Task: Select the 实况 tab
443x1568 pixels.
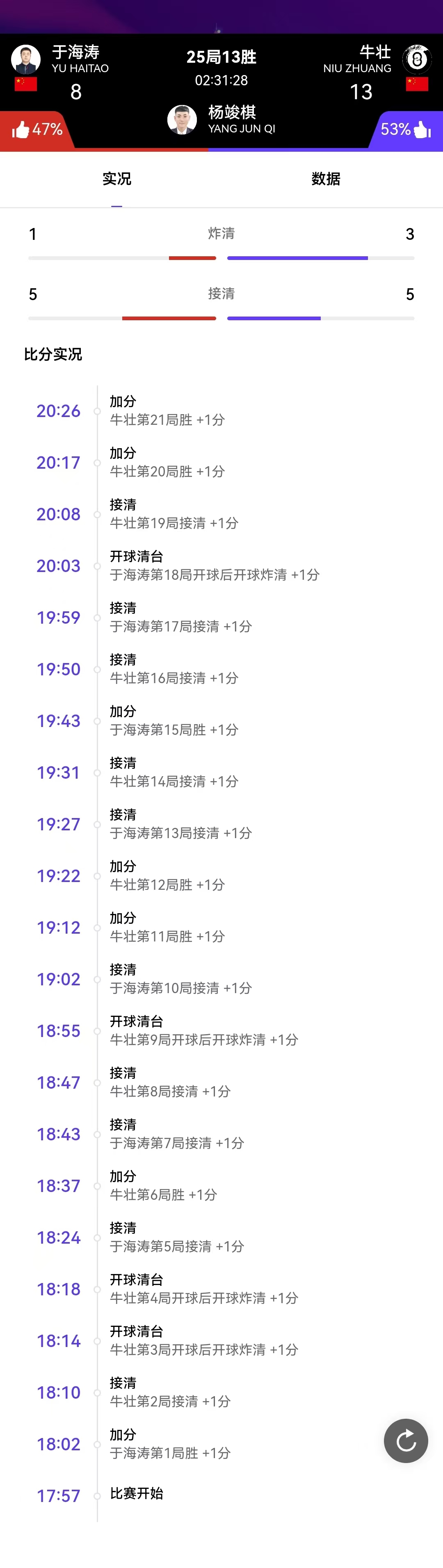Action: 117,179
